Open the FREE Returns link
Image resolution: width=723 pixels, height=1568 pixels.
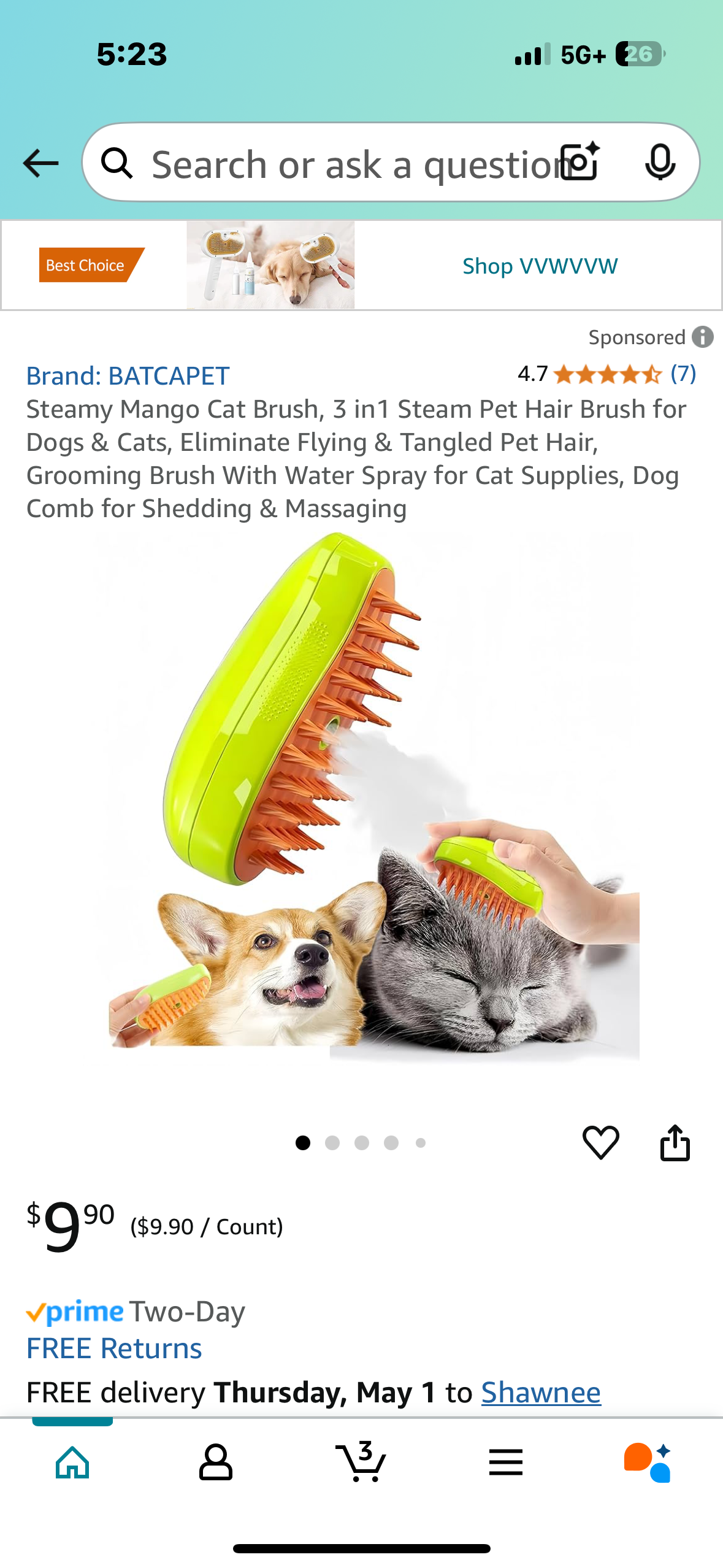(x=114, y=1348)
